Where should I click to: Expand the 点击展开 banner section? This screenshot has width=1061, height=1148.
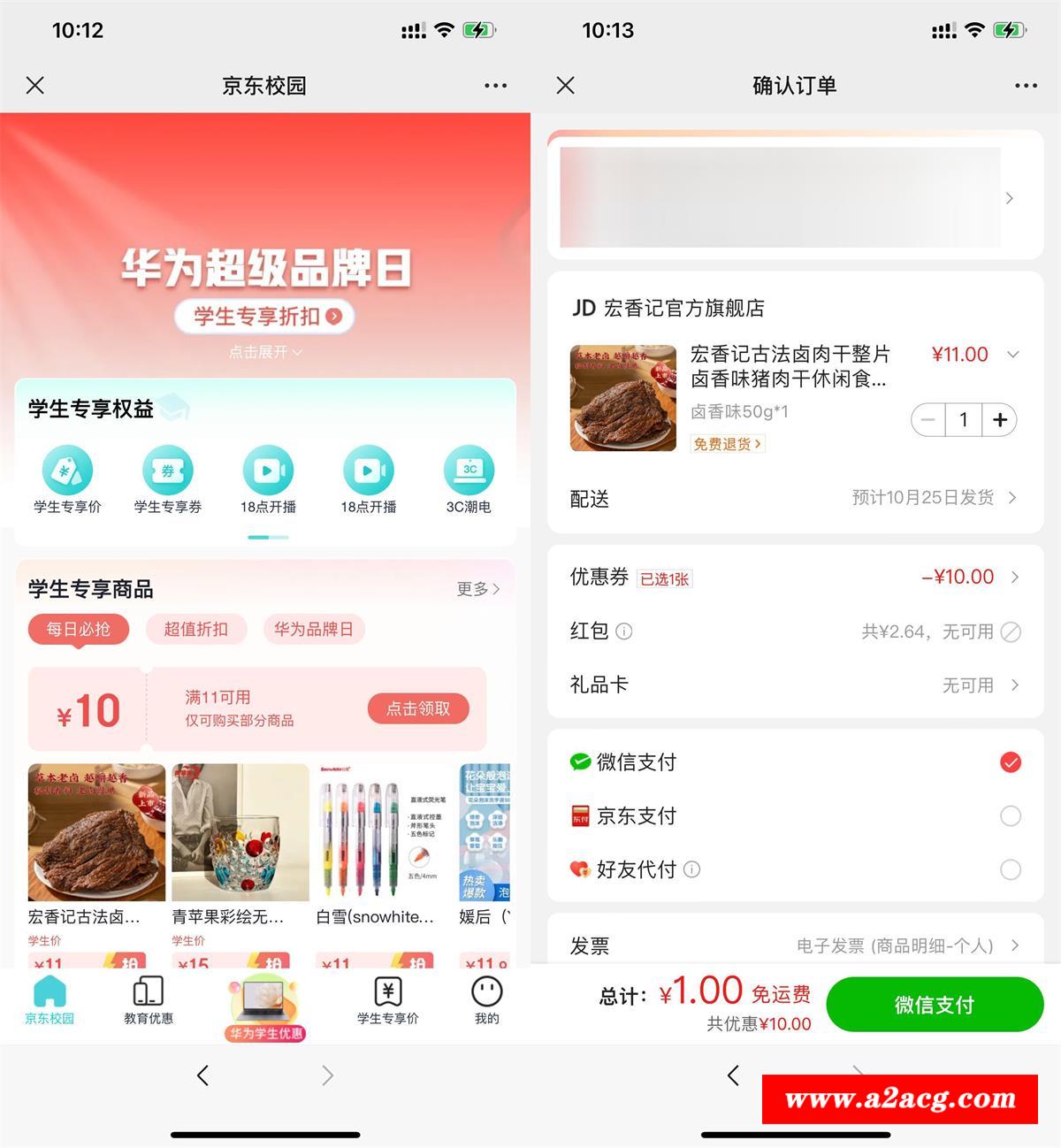tap(265, 352)
